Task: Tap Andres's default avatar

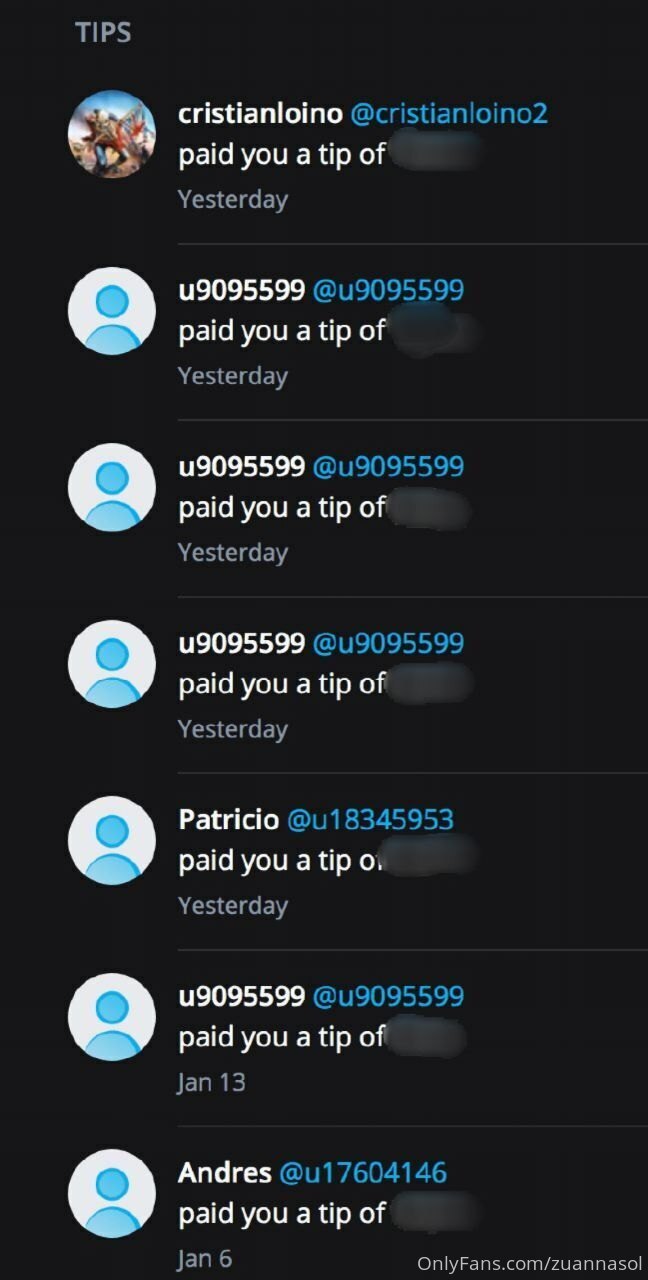Action: (111, 1193)
